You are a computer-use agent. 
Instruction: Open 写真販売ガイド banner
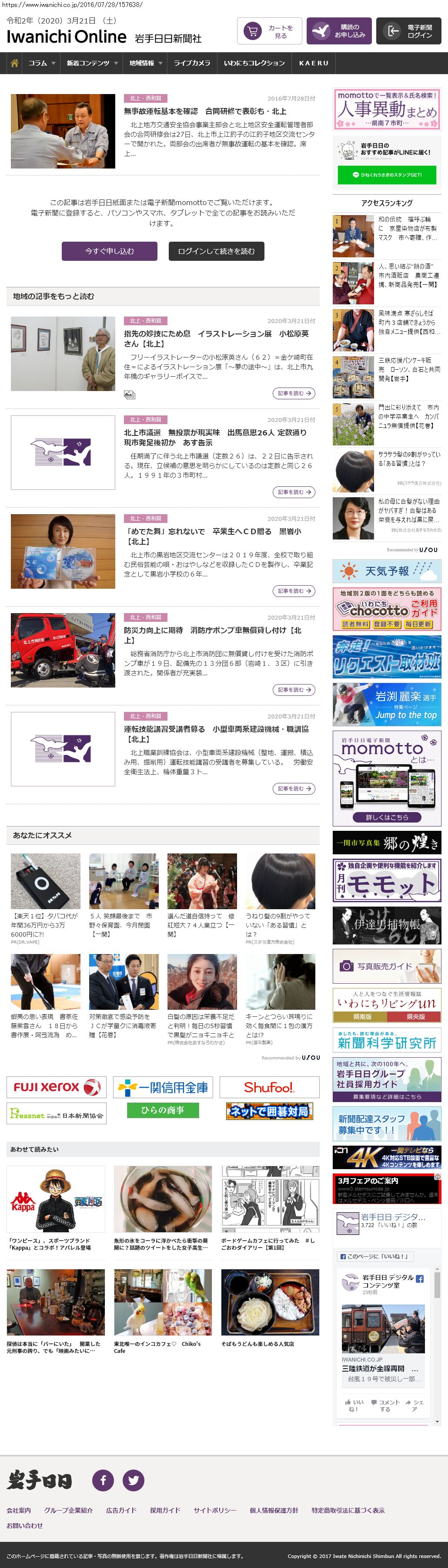[387, 966]
